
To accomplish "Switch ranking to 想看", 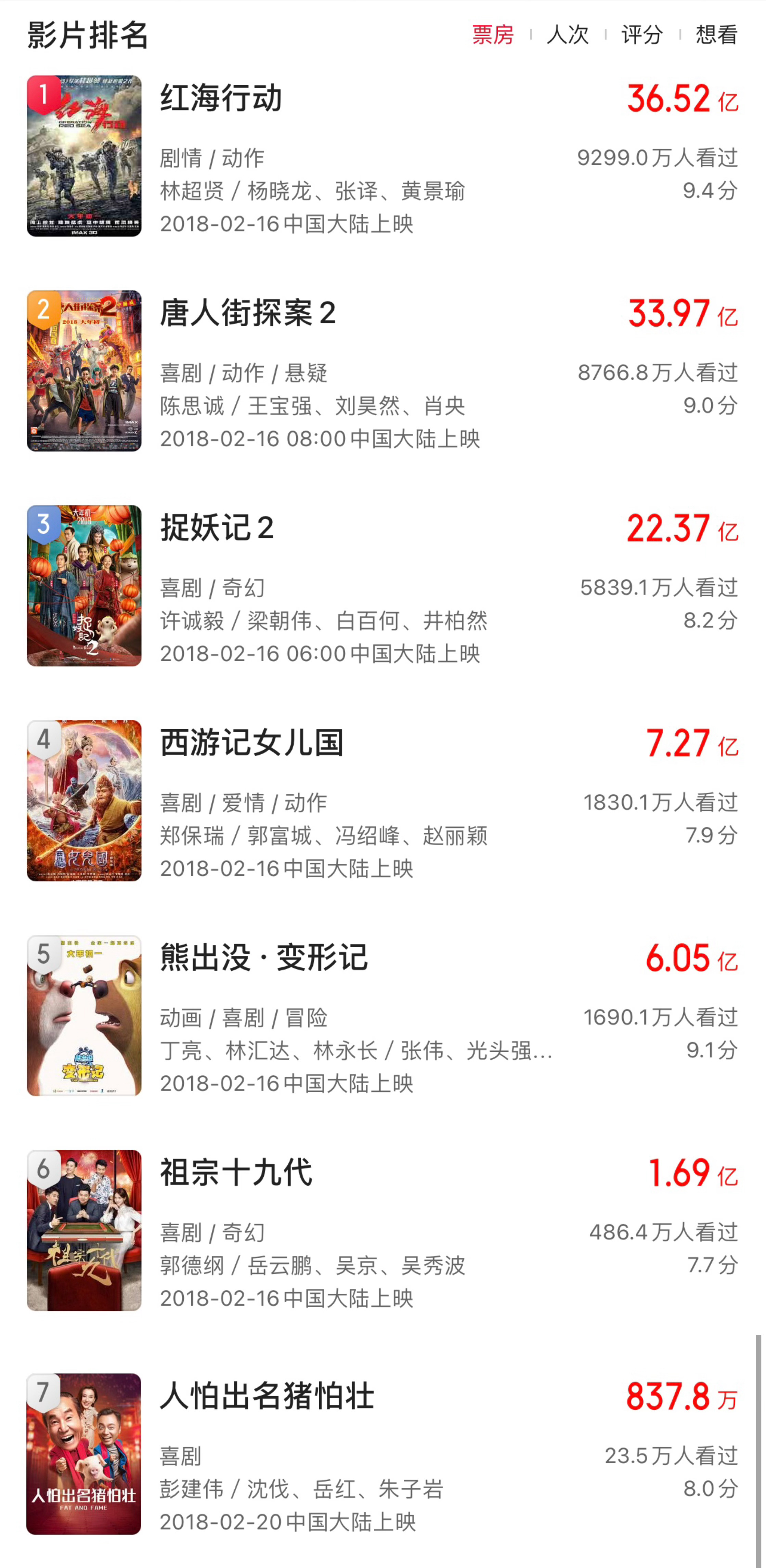I will (x=717, y=35).
